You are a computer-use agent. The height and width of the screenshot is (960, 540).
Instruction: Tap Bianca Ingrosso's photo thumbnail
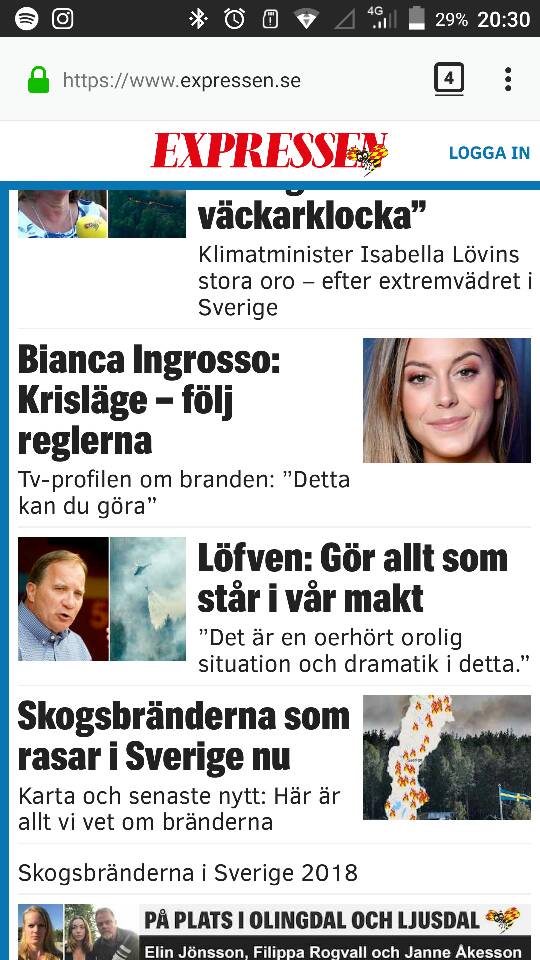pos(447,400)
